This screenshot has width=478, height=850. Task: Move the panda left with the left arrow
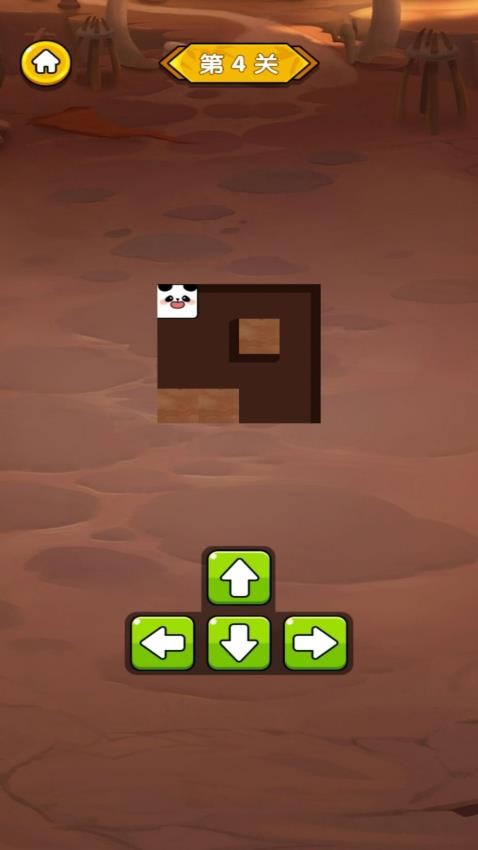163,643
